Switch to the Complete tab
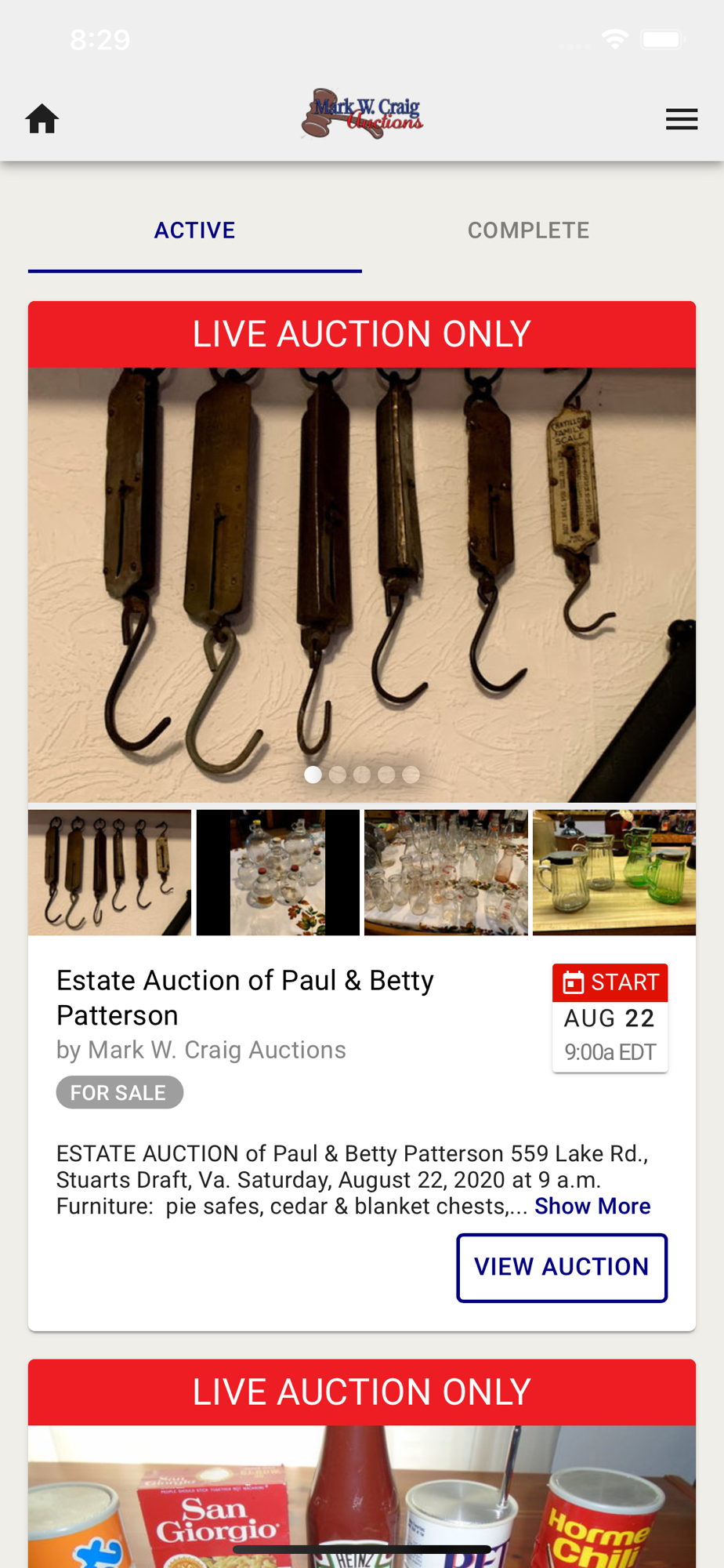This screenshot has width=724, height=1568. (528, 230)
